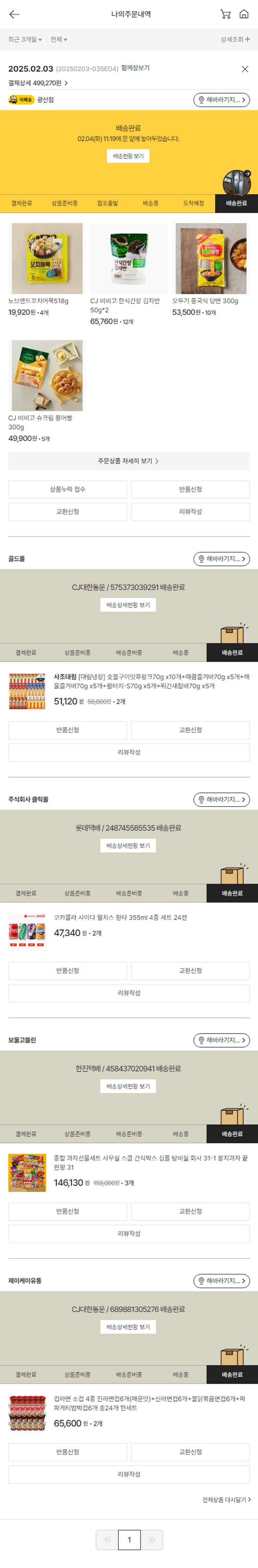This screenshot has width=258, height=1568.
Task: Request exchange for the 코카콜라 order
Action: click(x=190, y=971)
